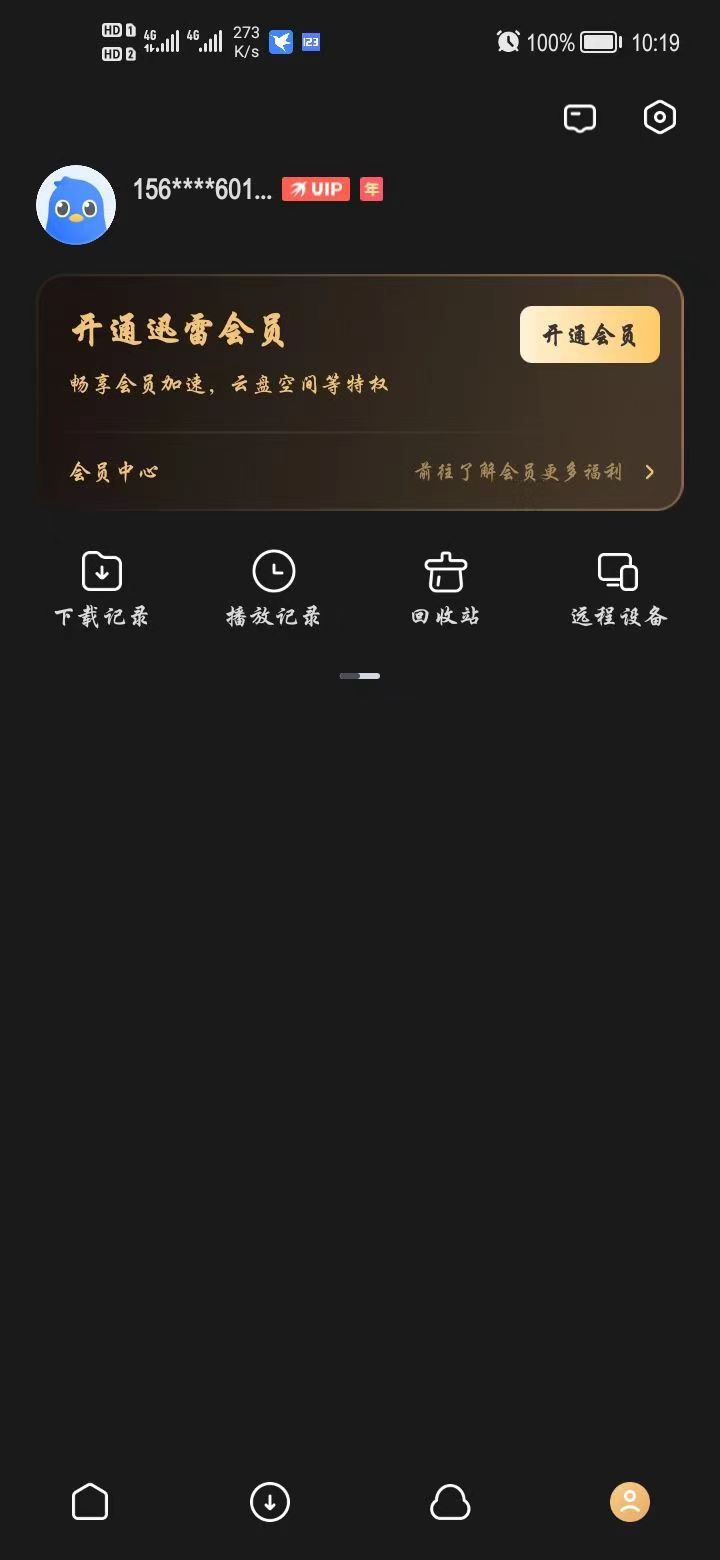The image size is (720, 1560).
Task: Open 前往了解会员更多福利 link
Action: pyautogui.click(x=534, y=472)
